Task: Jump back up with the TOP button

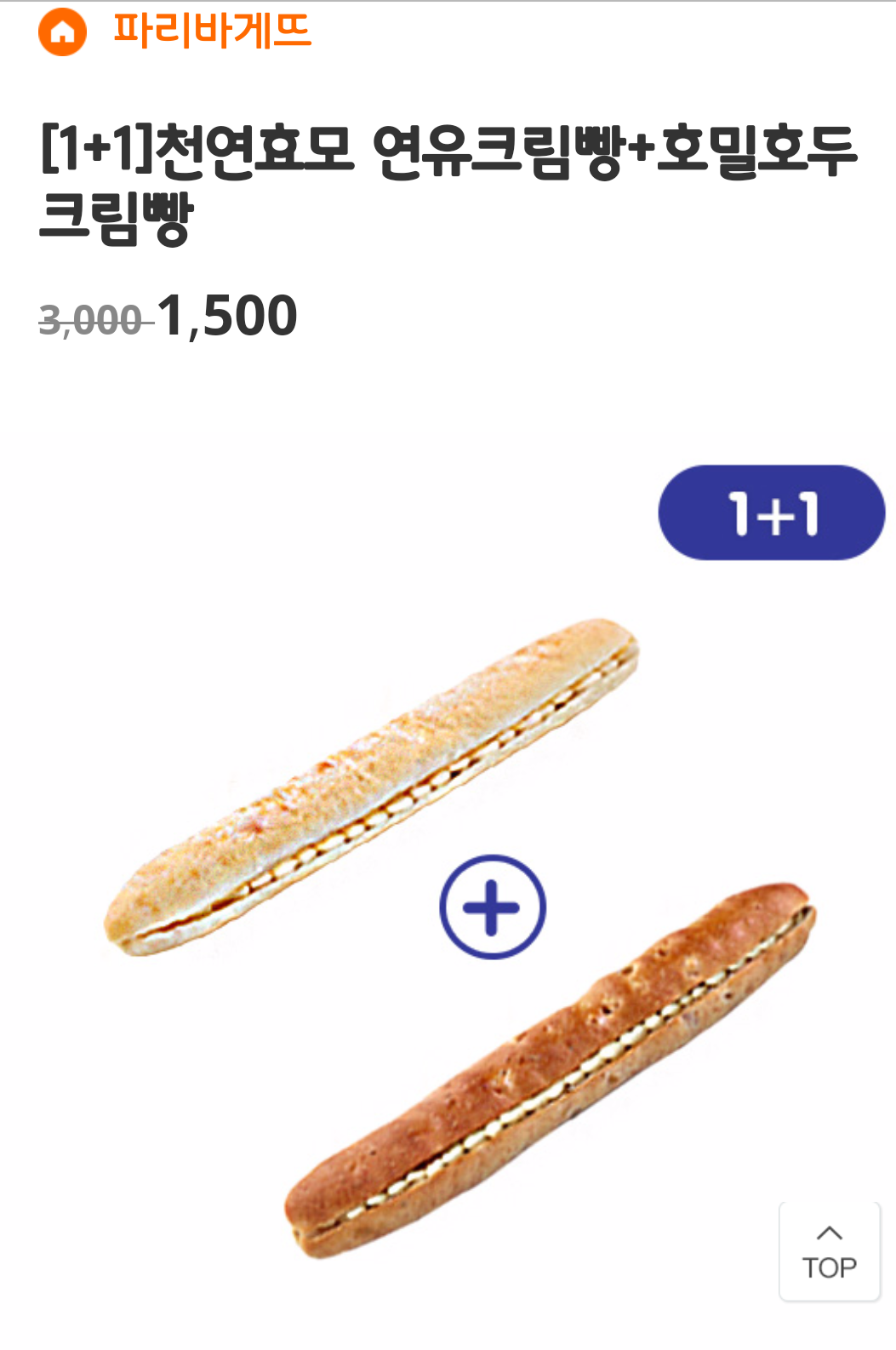Action: [829, 1251]
